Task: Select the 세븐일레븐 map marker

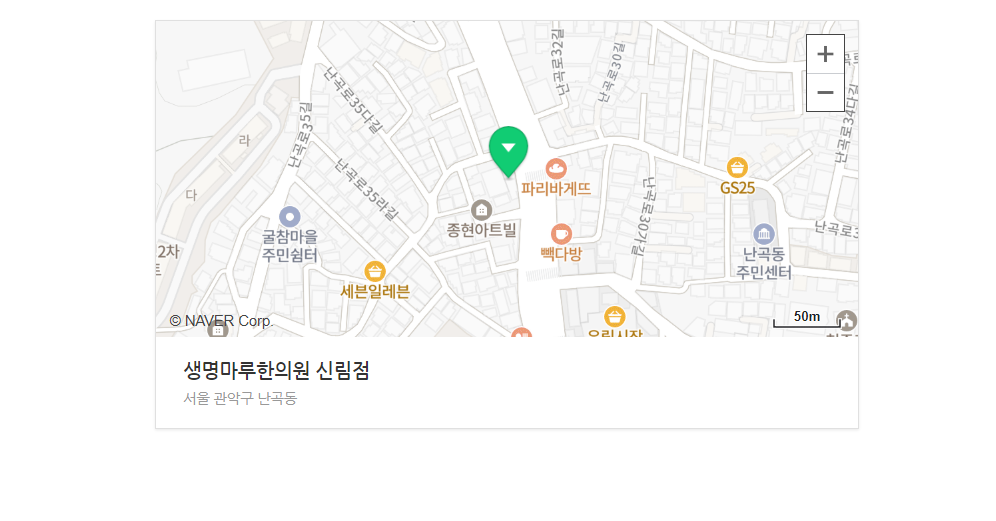Action: coord(375,271)
